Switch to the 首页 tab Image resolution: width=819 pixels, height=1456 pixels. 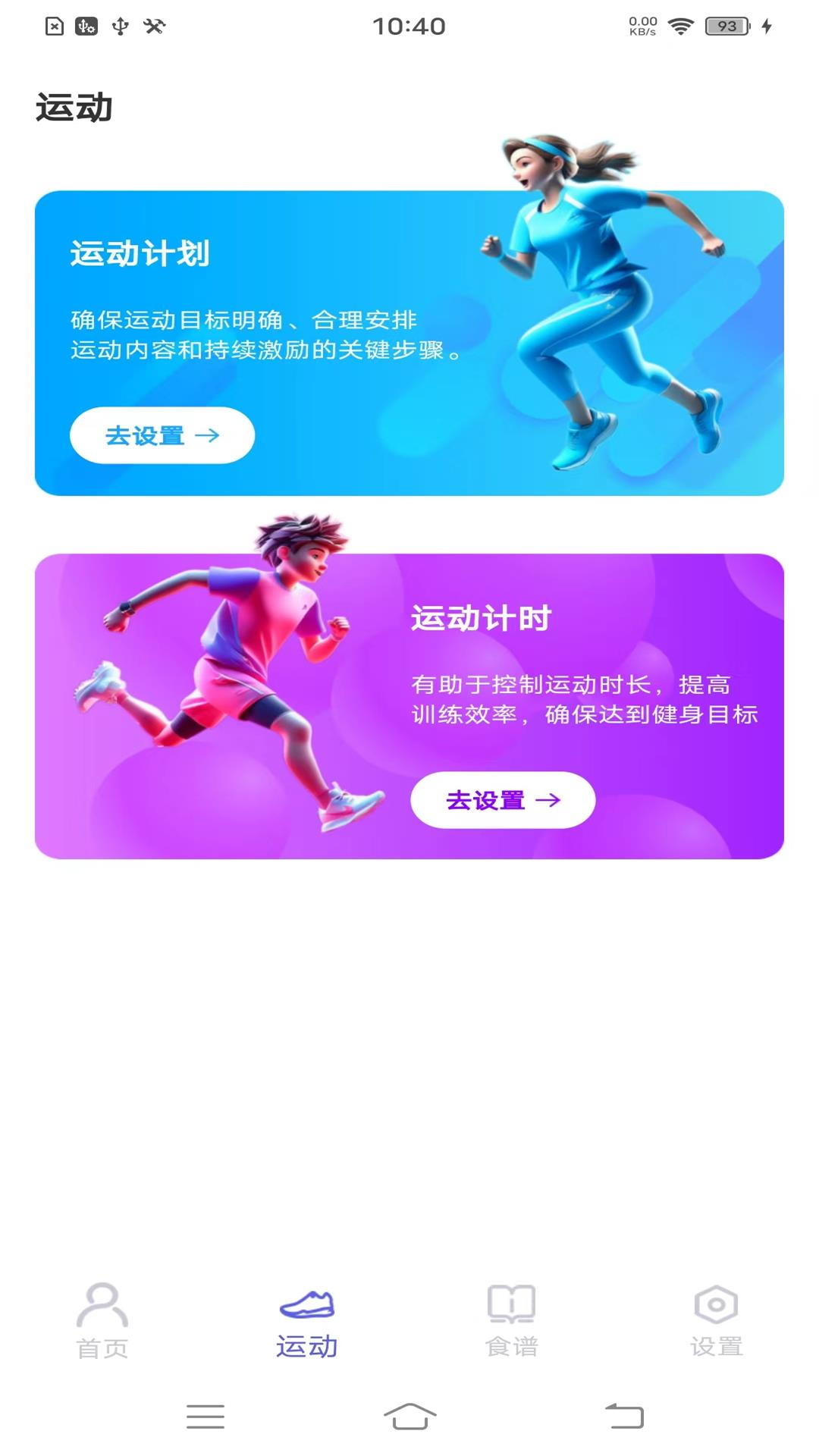point(102,1321)
